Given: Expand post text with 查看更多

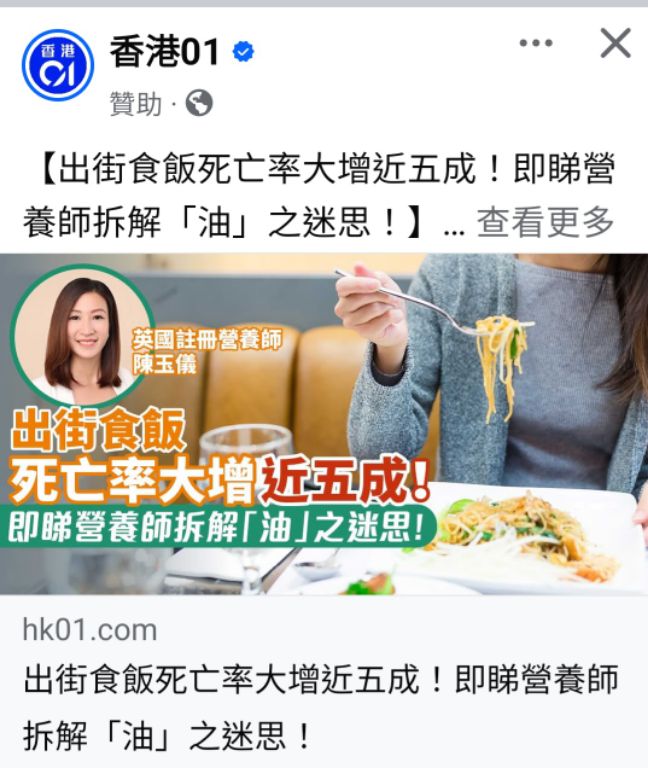Looking at the screenshot, I should pos(544,222).
